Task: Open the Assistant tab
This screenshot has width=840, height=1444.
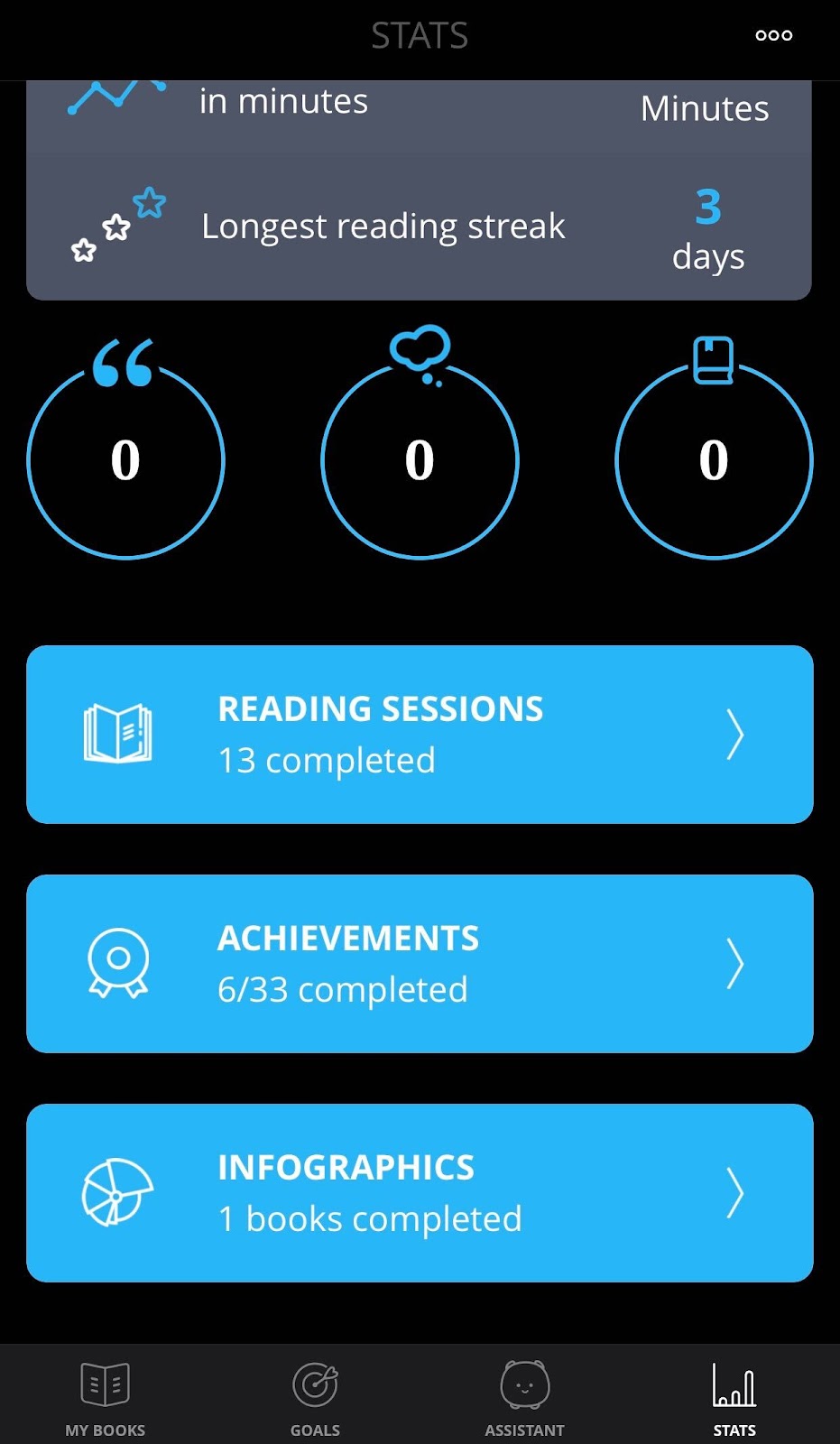Action: 524,1396
